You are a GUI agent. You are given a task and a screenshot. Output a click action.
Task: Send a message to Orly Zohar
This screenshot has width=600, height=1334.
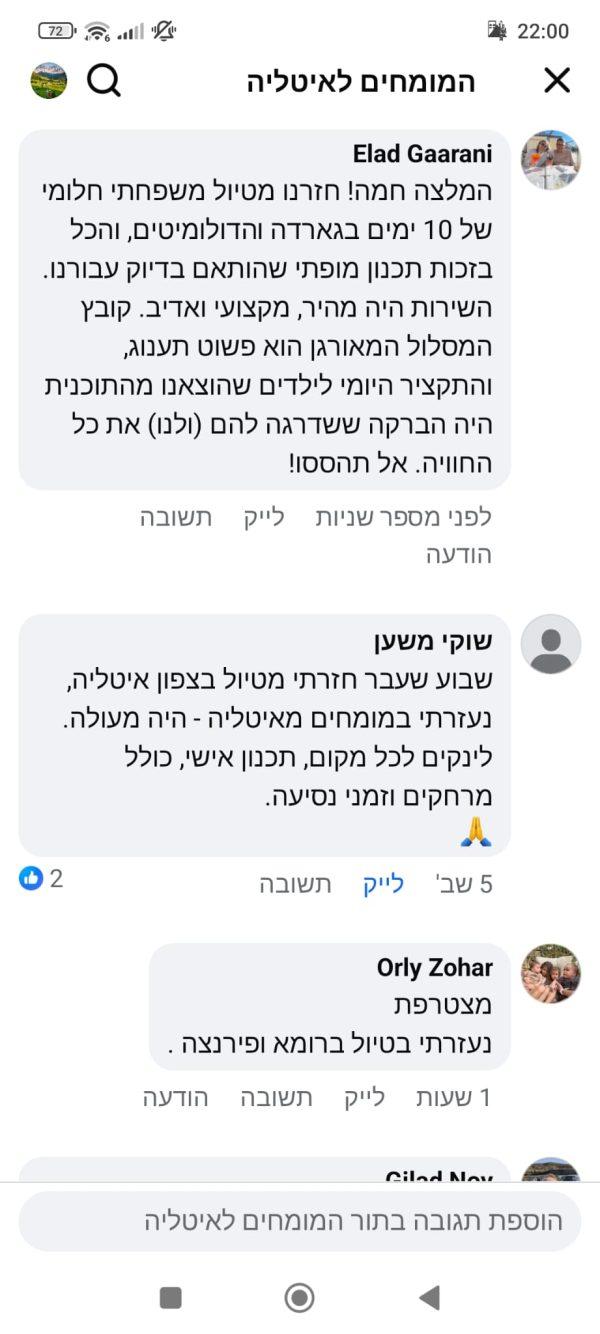[175, 1097]
